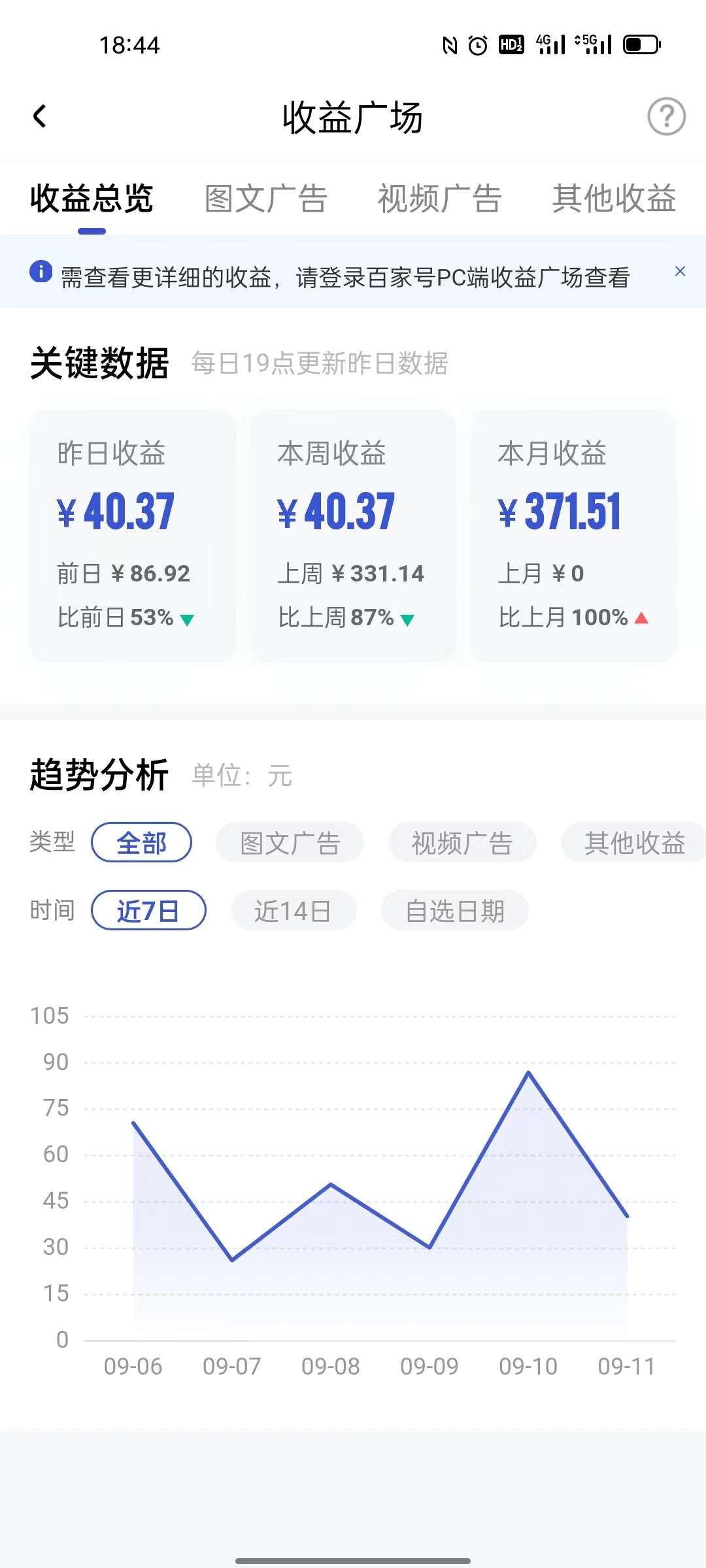Filter trend by 视频广告 chip
Screen dimensions: 706x1568
[x=462, y=842]
